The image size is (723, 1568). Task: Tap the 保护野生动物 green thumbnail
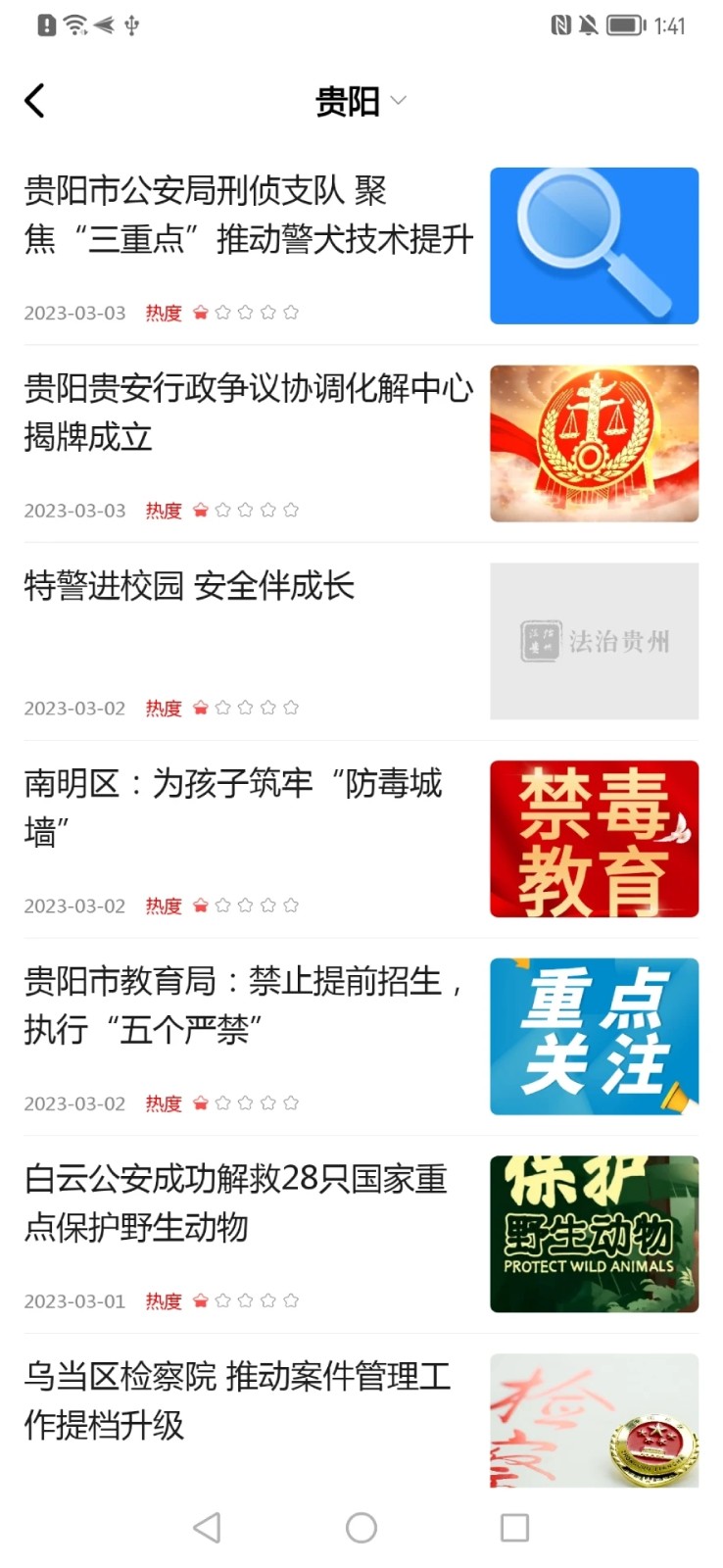tap(594, 1235)
